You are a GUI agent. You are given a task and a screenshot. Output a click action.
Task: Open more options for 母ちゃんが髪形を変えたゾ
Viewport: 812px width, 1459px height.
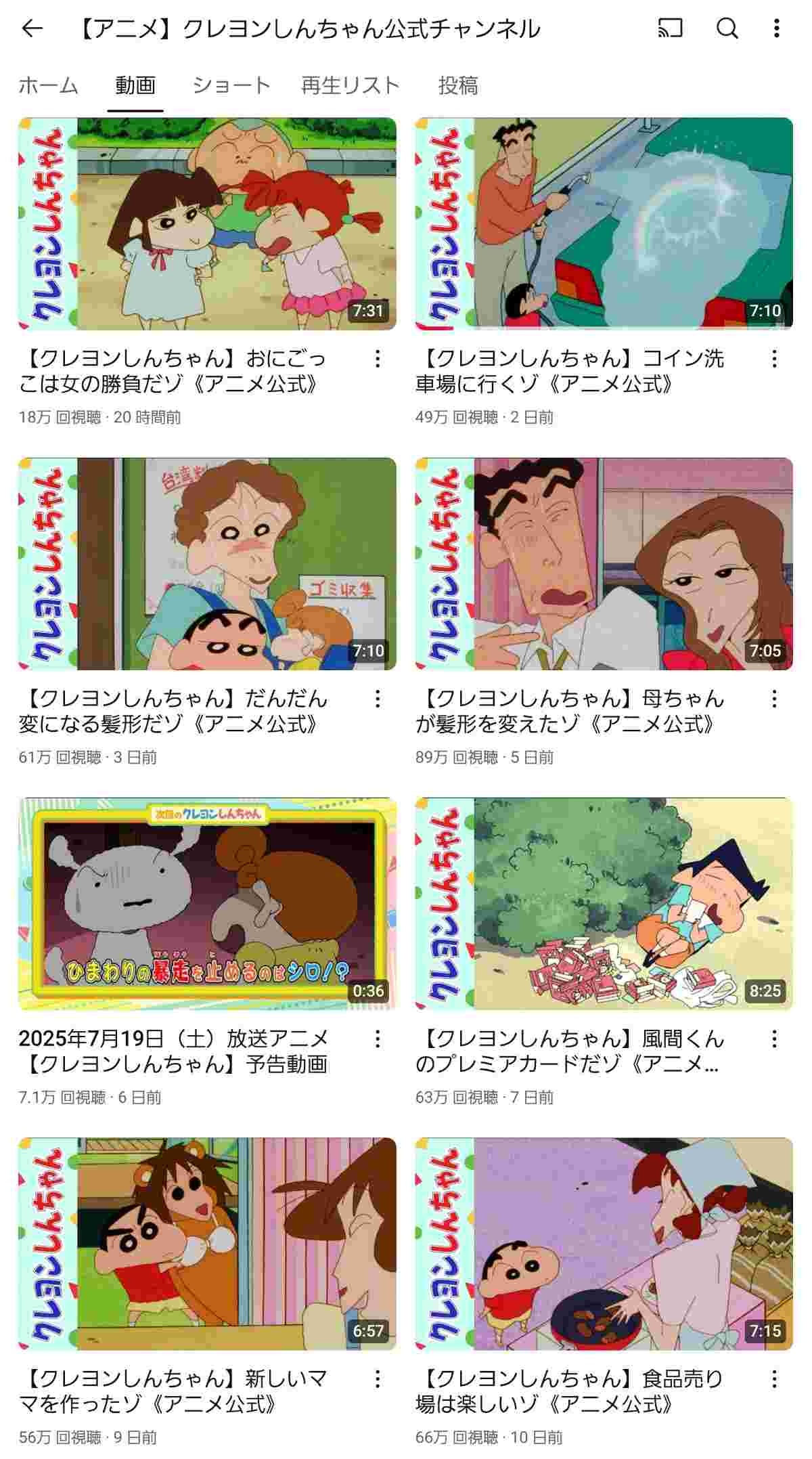tap(774, 699)
